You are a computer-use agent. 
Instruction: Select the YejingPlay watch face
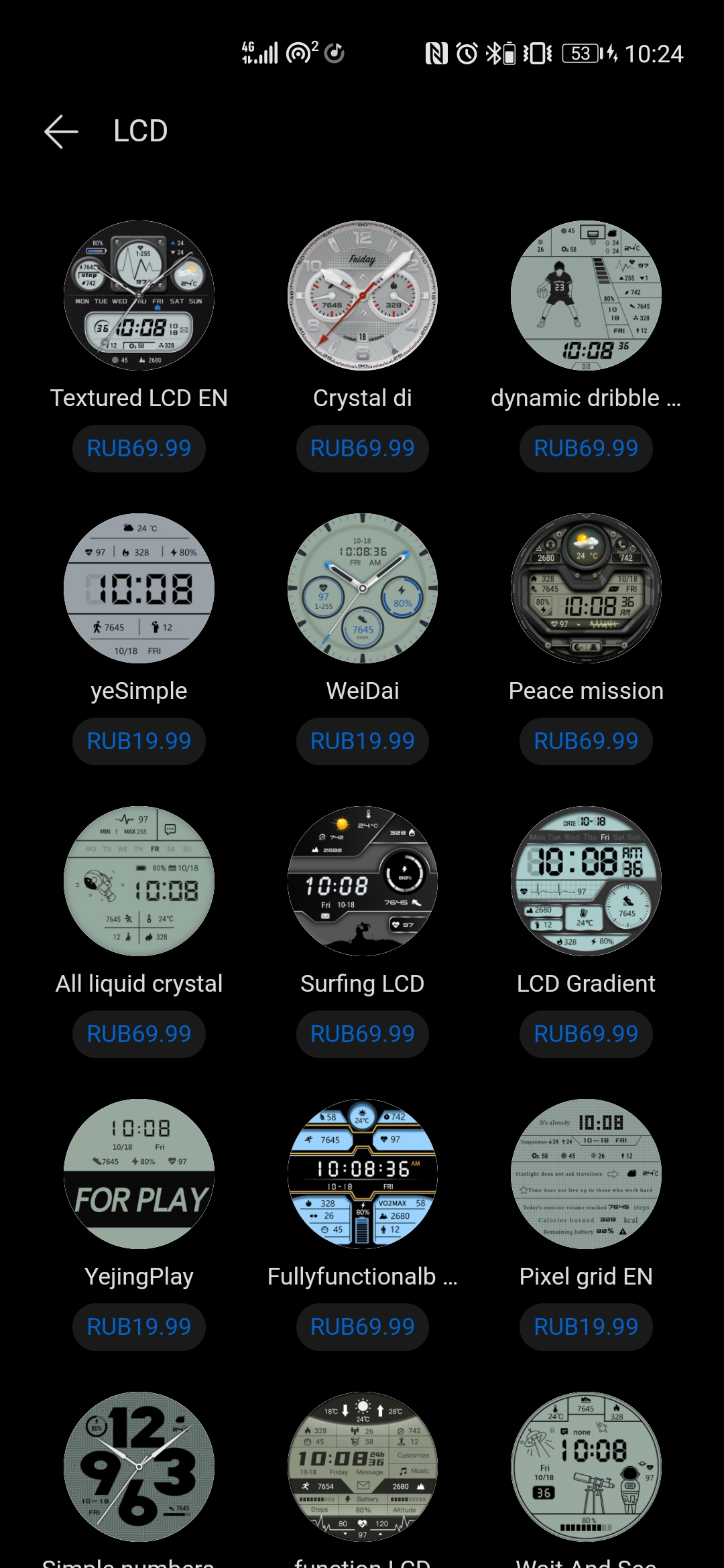point(139,1174)
